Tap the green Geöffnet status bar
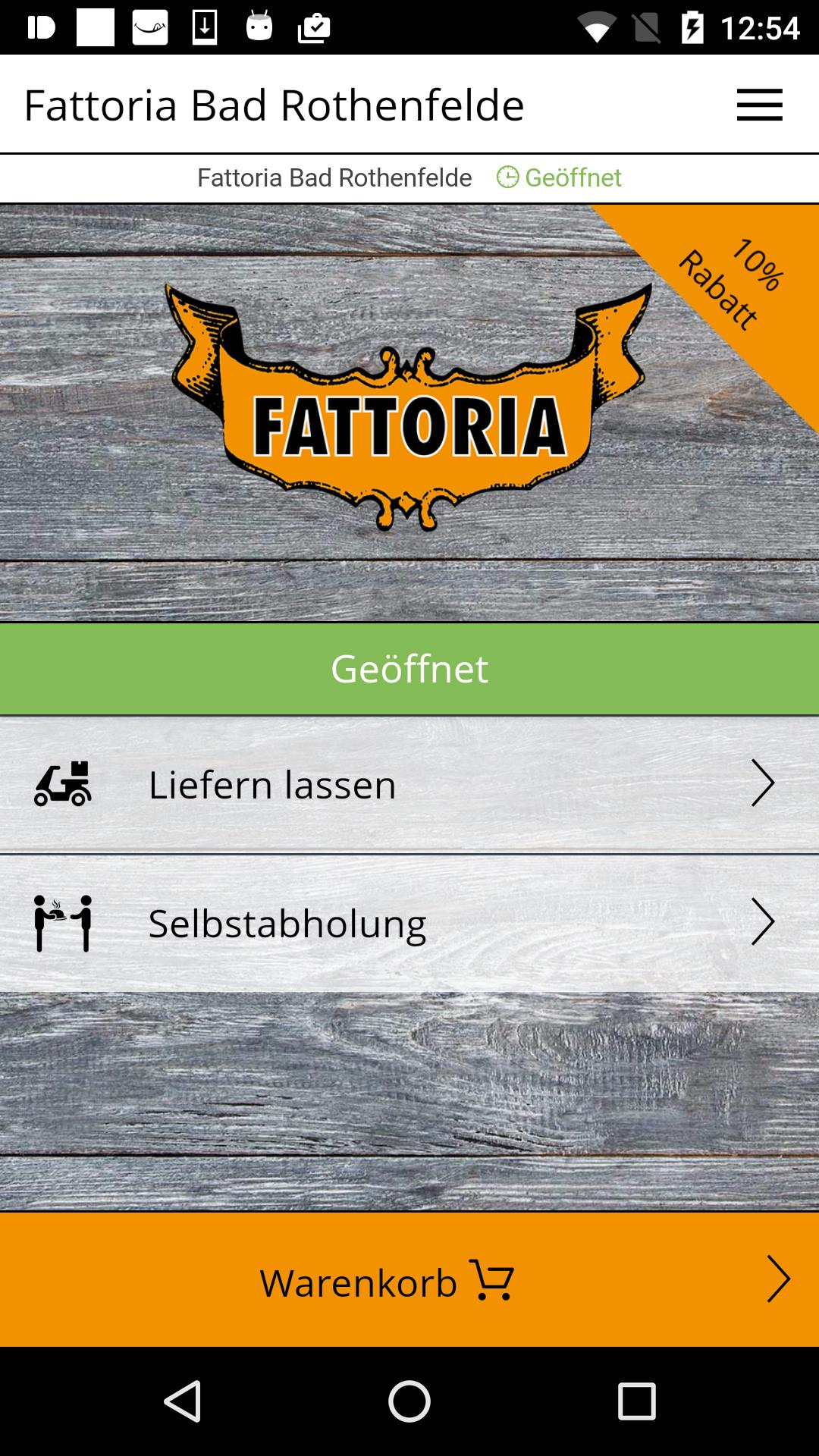Image resolution: width=819 pixels, height=1456 pixels. click(409, 669)
